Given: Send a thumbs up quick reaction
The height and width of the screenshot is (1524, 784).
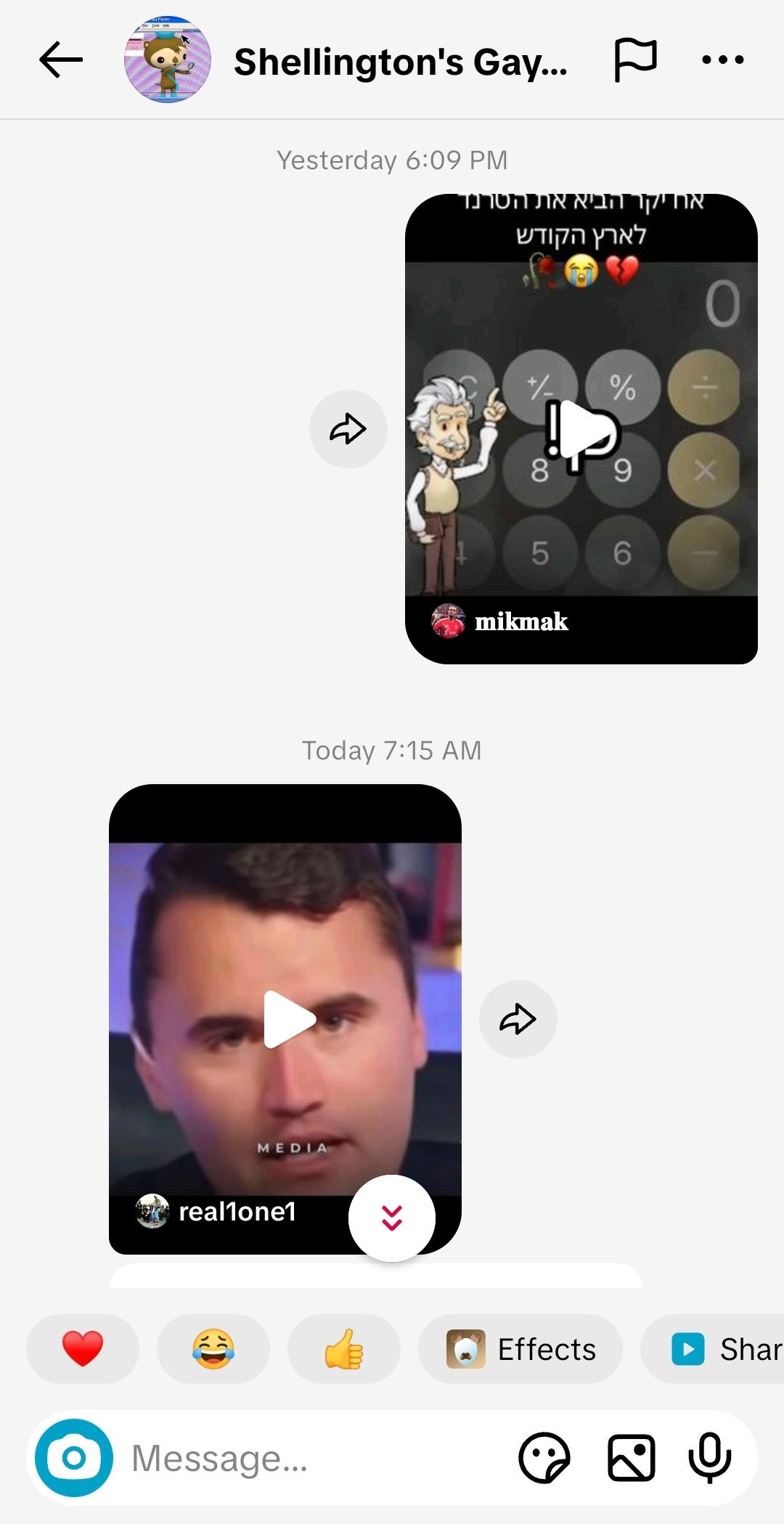Looking at the screenshot, I should point(344,1349).
